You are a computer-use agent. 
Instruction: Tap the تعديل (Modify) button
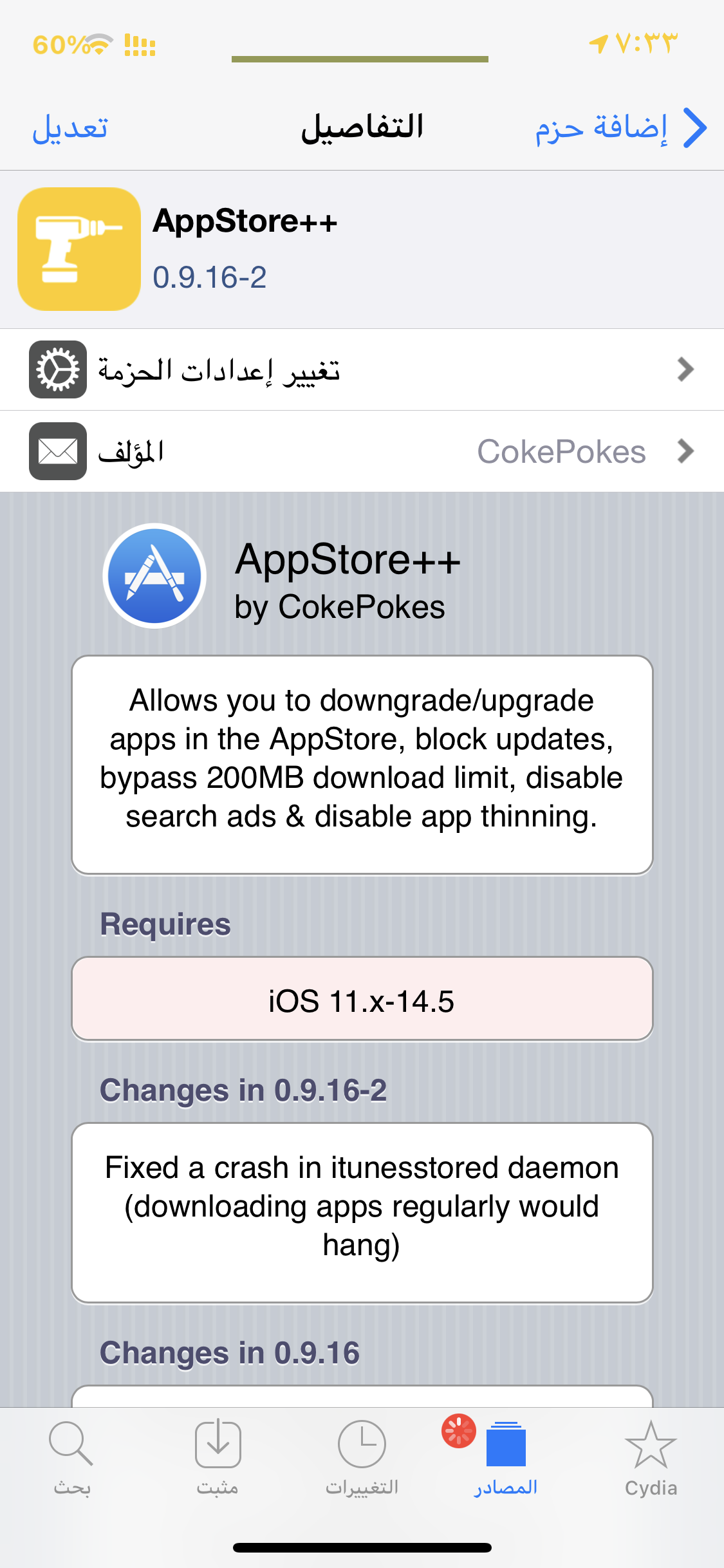click(x=70, y=127)
